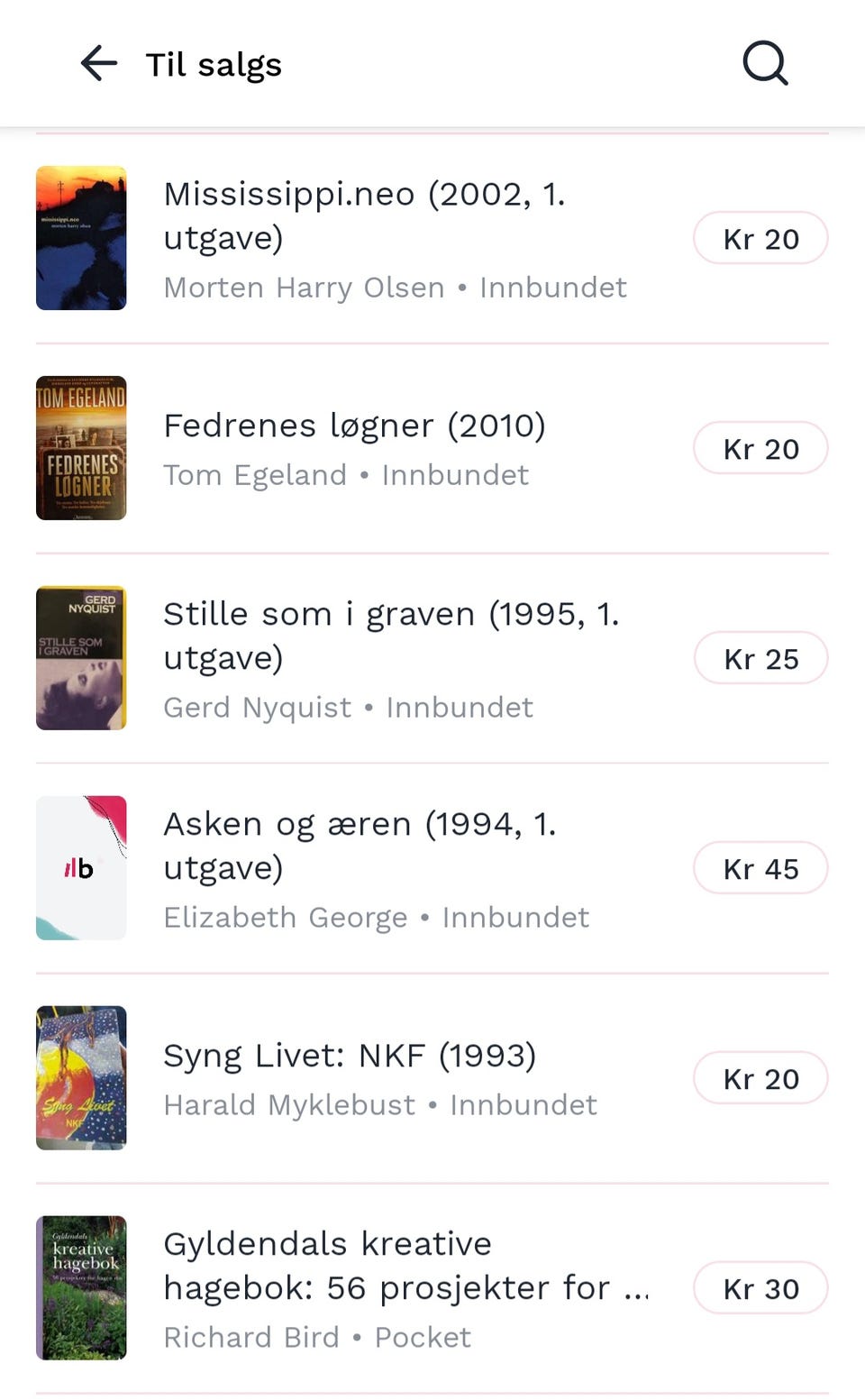Image resolution: width=865 pixels, height=1400 pixels.
Task: Click the Syng Livet cover image
Action: [81, 1078]
